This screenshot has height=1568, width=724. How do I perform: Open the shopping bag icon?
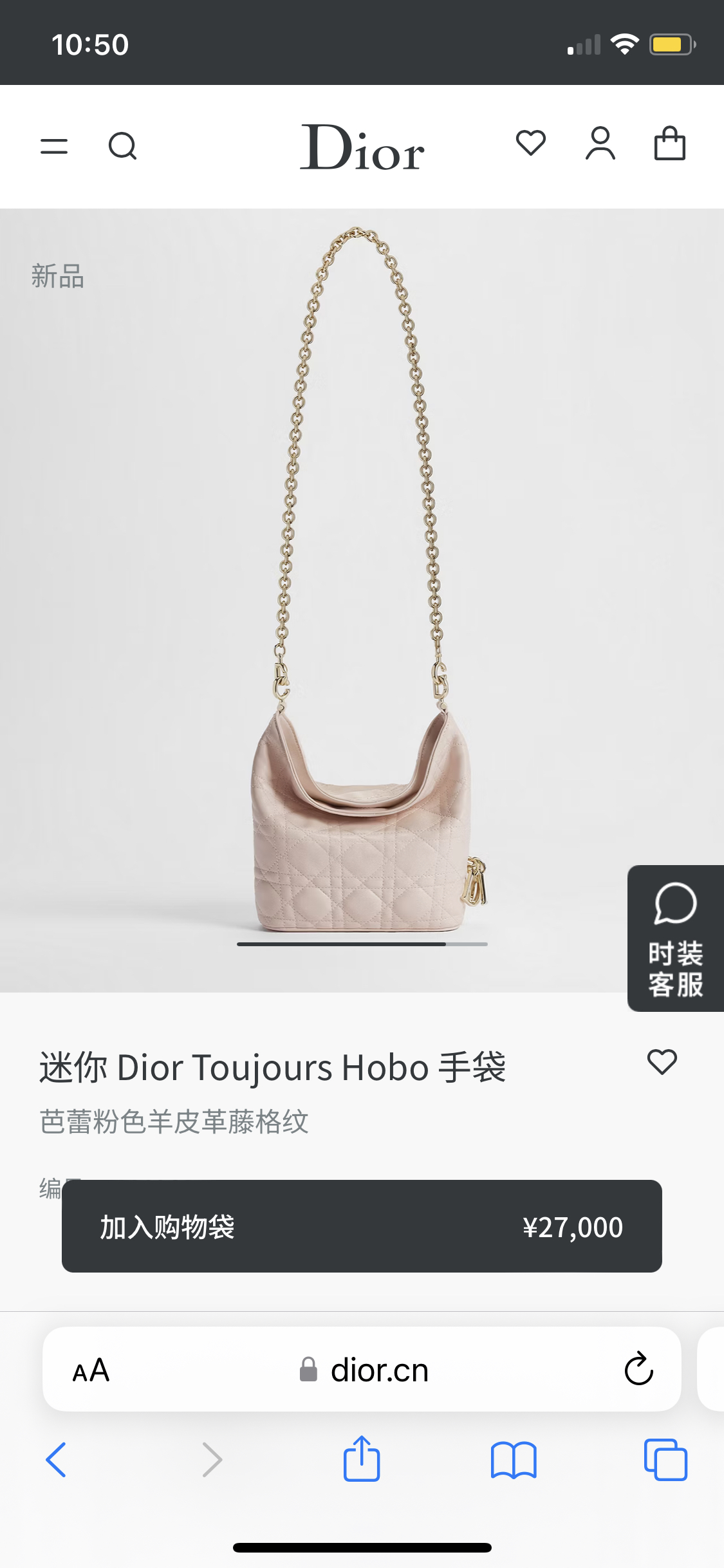[670, 143]
